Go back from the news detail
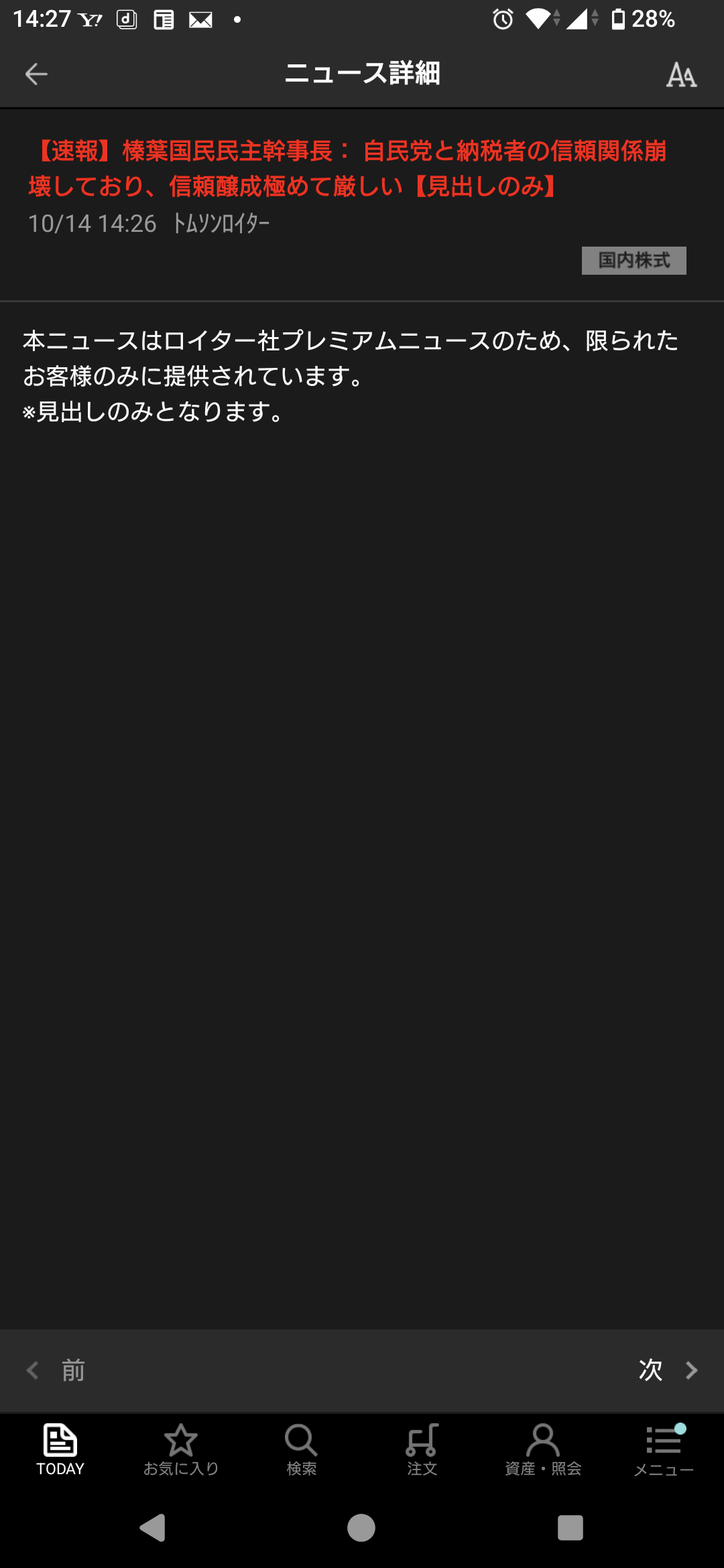The width and height of the screenshot is (724, 1568). [x=36, y=74]
